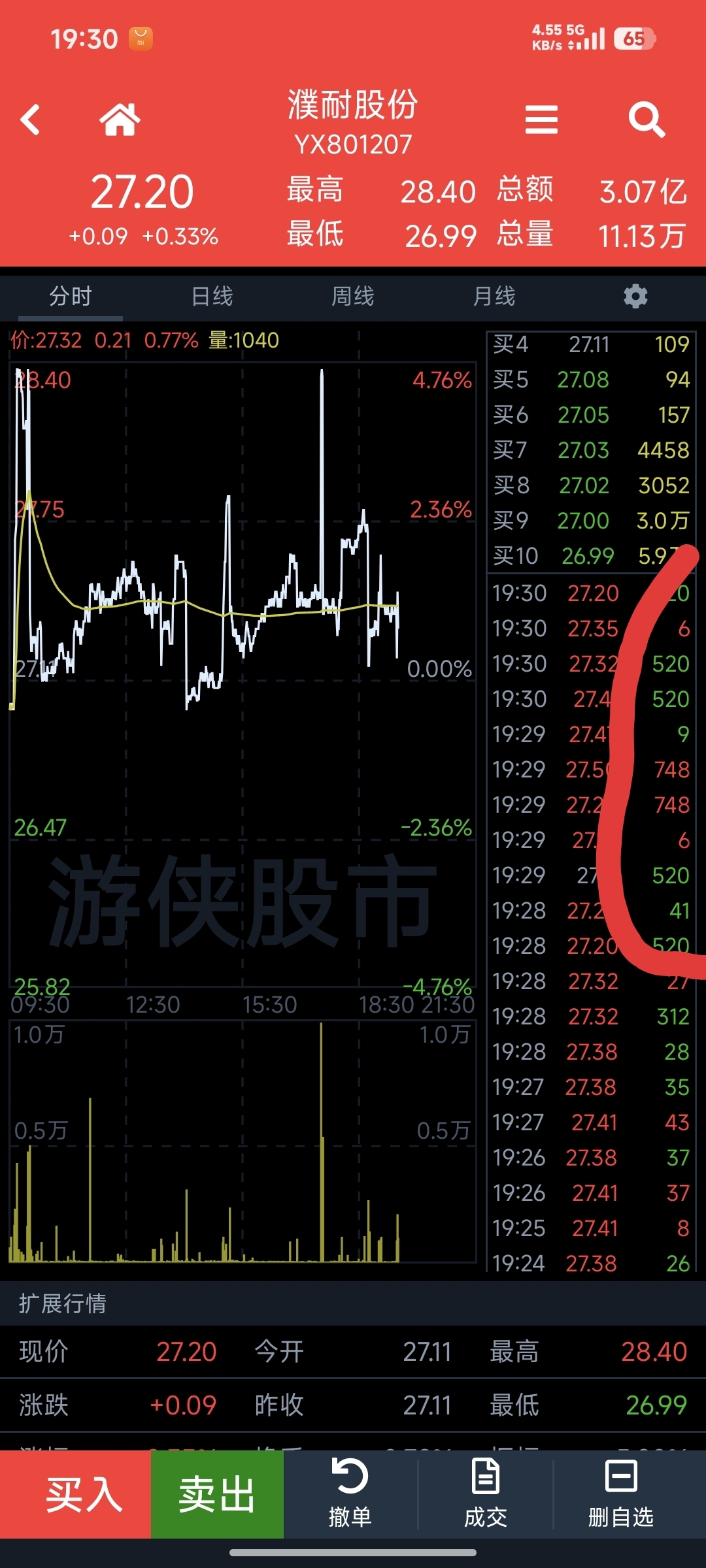Open the hamburger menu
The width and height of the screenshot is (706, 1568).
click(541, 120)
